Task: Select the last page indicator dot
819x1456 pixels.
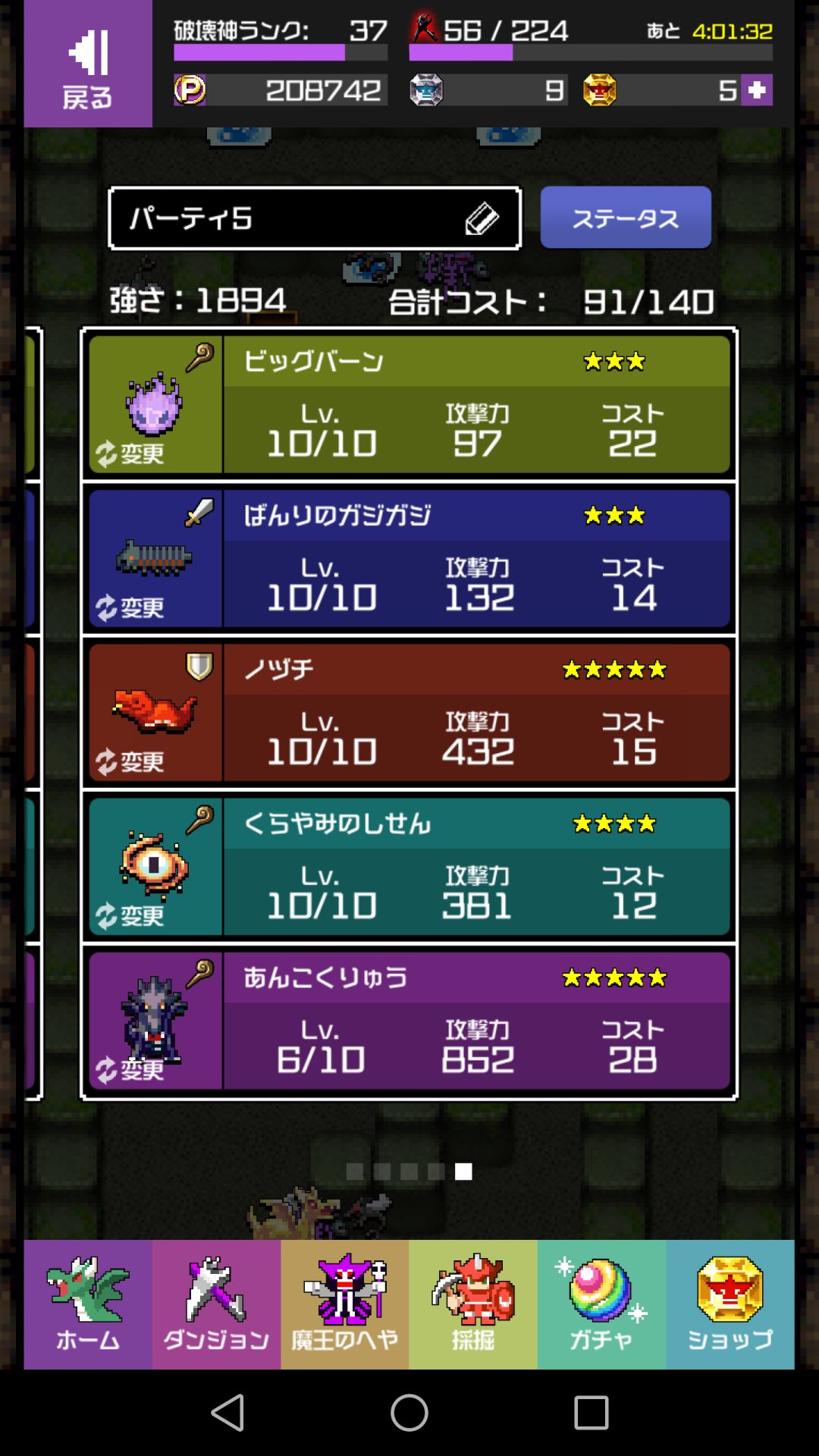Action: point(463,1172)
